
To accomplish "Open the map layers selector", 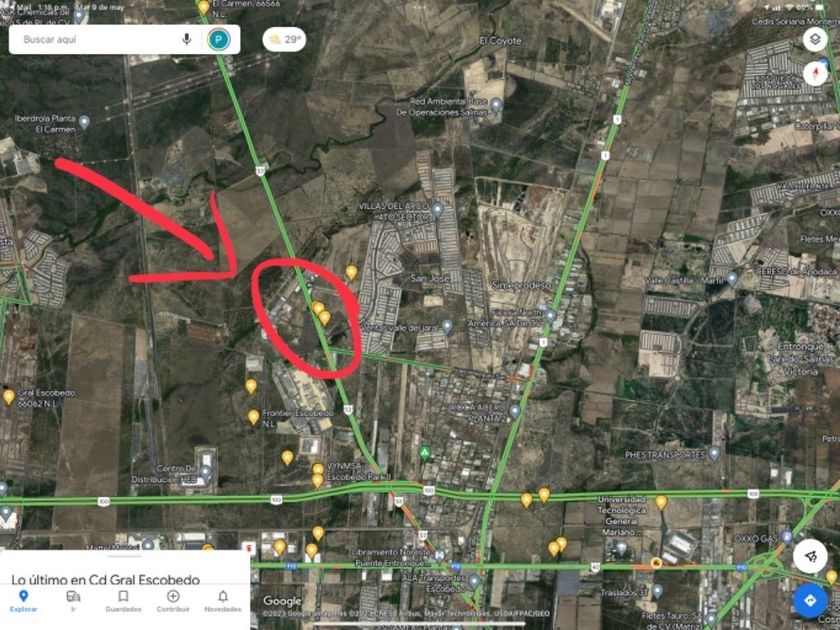I will pyautogui.click(x=815, y=39).
